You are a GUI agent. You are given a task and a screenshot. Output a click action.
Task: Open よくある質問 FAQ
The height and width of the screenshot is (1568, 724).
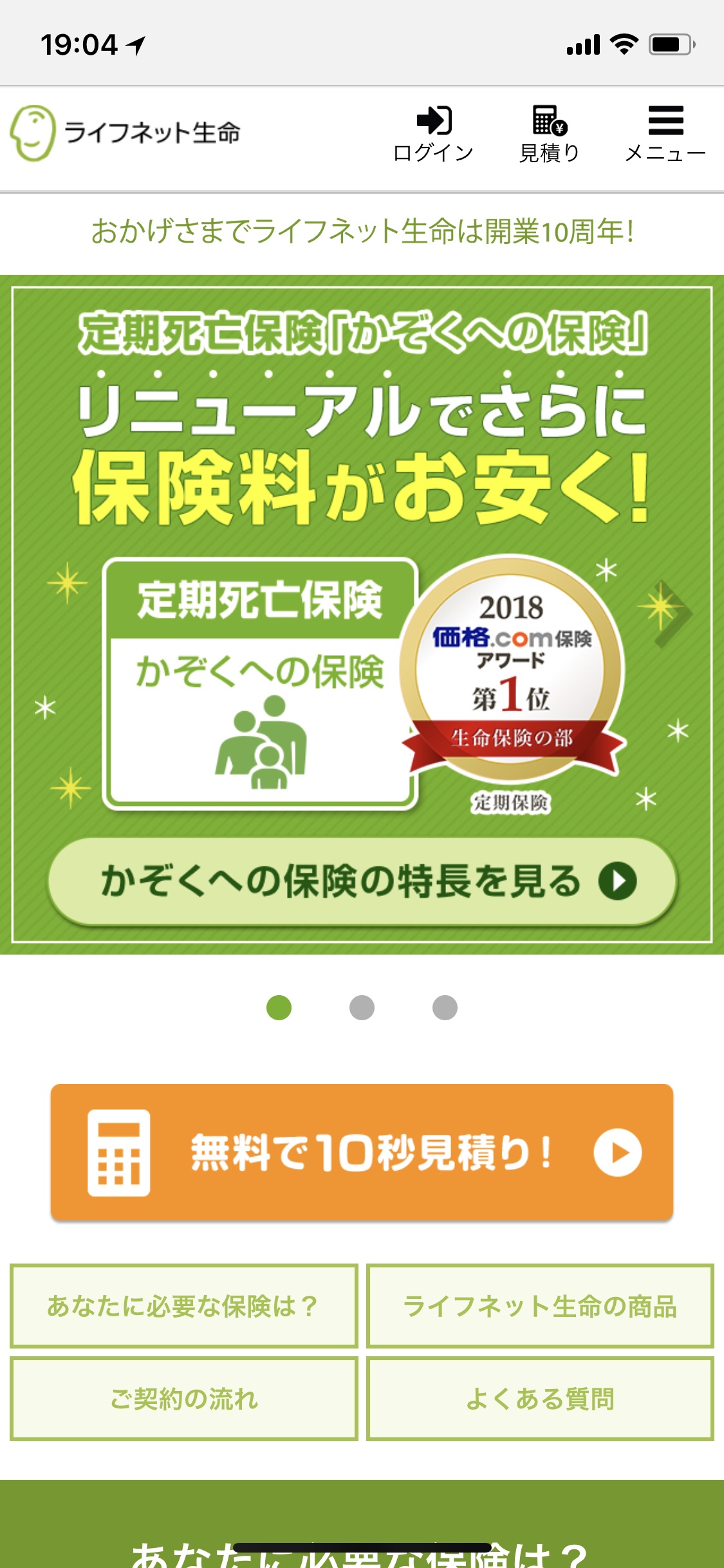(540, 1399)
